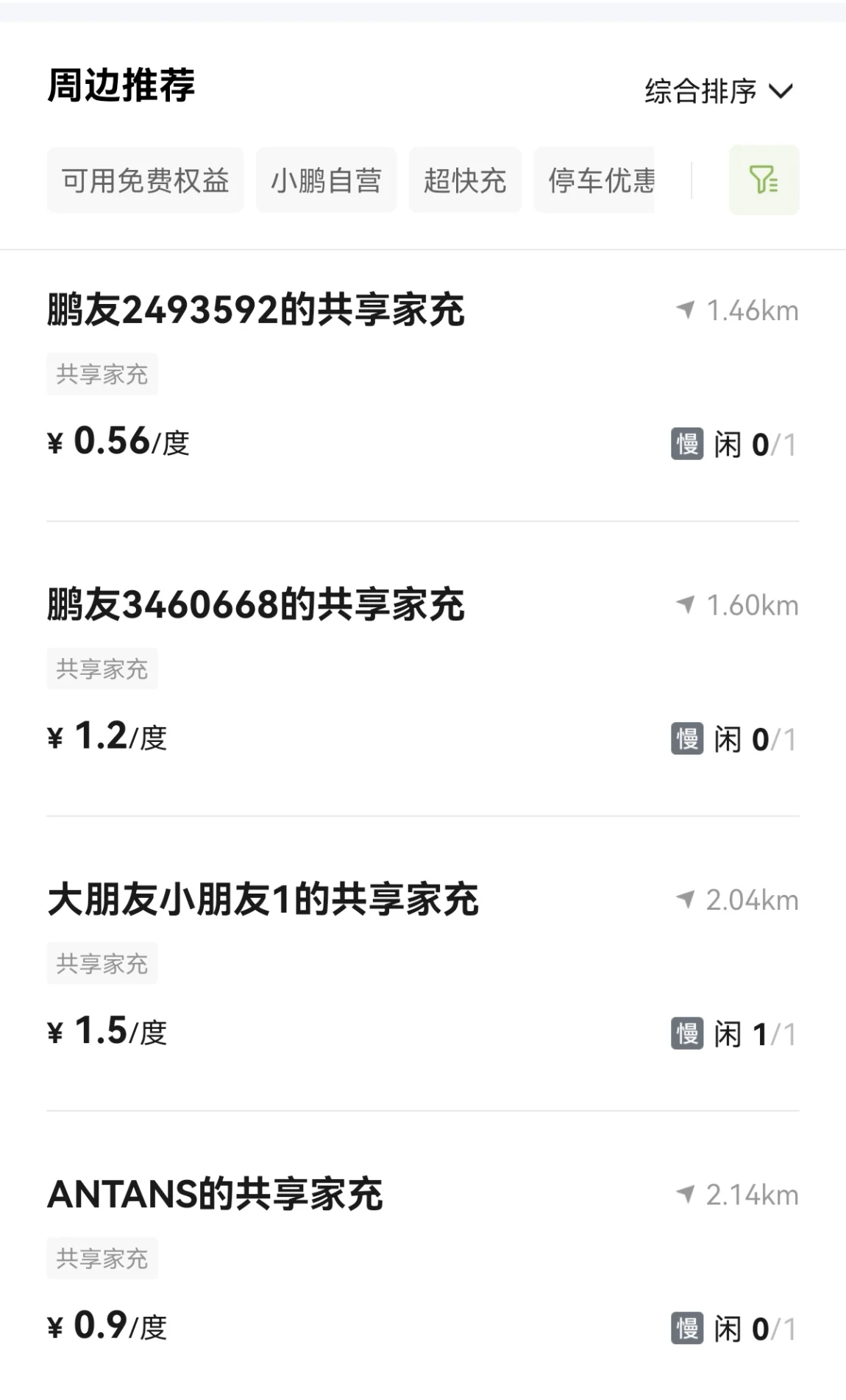Open 鹏友3460668的共享家充 station
The image size is (846, 1400).
[x=423, y=668]
